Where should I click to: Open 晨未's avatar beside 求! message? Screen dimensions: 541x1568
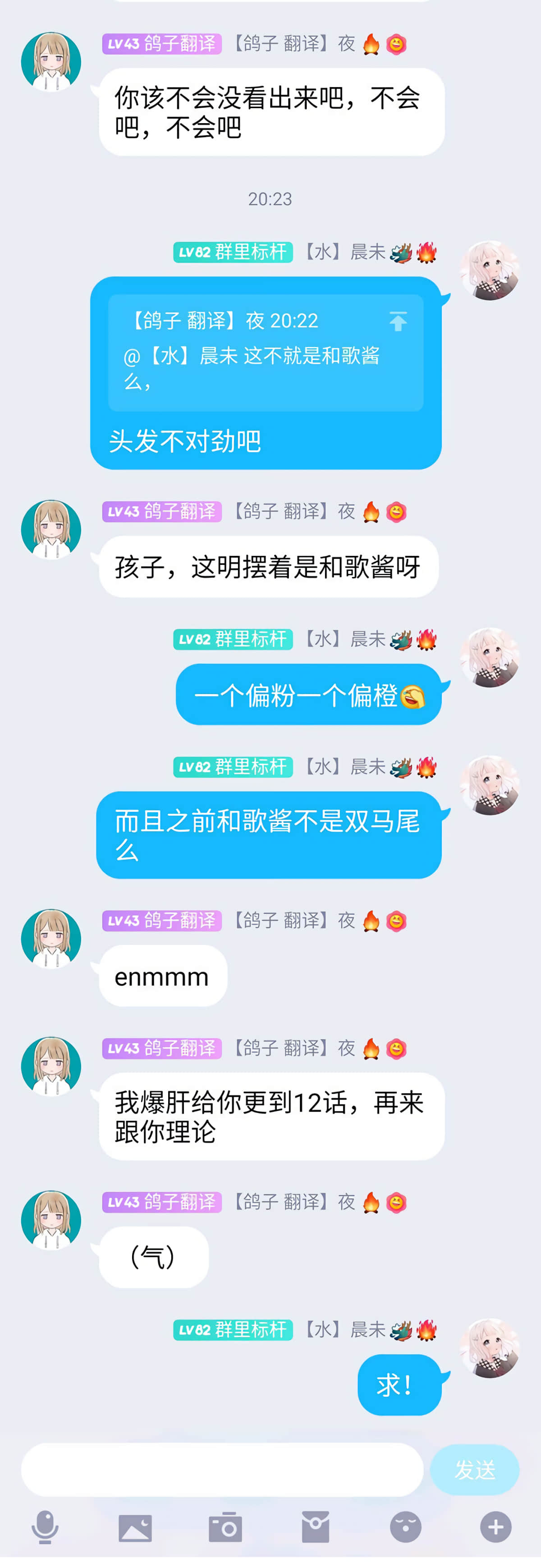coord(490,1348)
